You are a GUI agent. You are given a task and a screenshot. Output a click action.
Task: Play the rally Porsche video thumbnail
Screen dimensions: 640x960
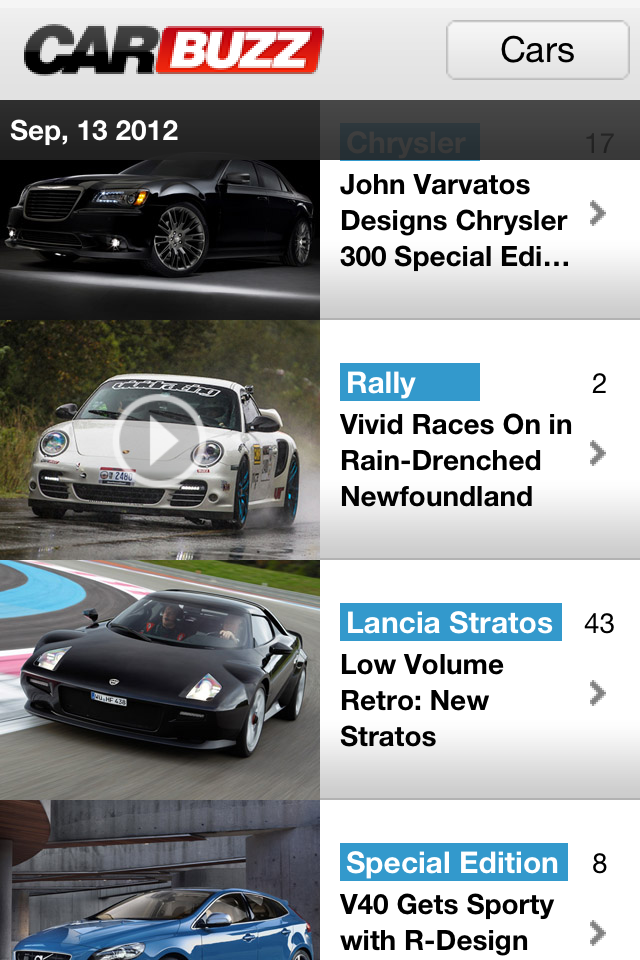160,440
